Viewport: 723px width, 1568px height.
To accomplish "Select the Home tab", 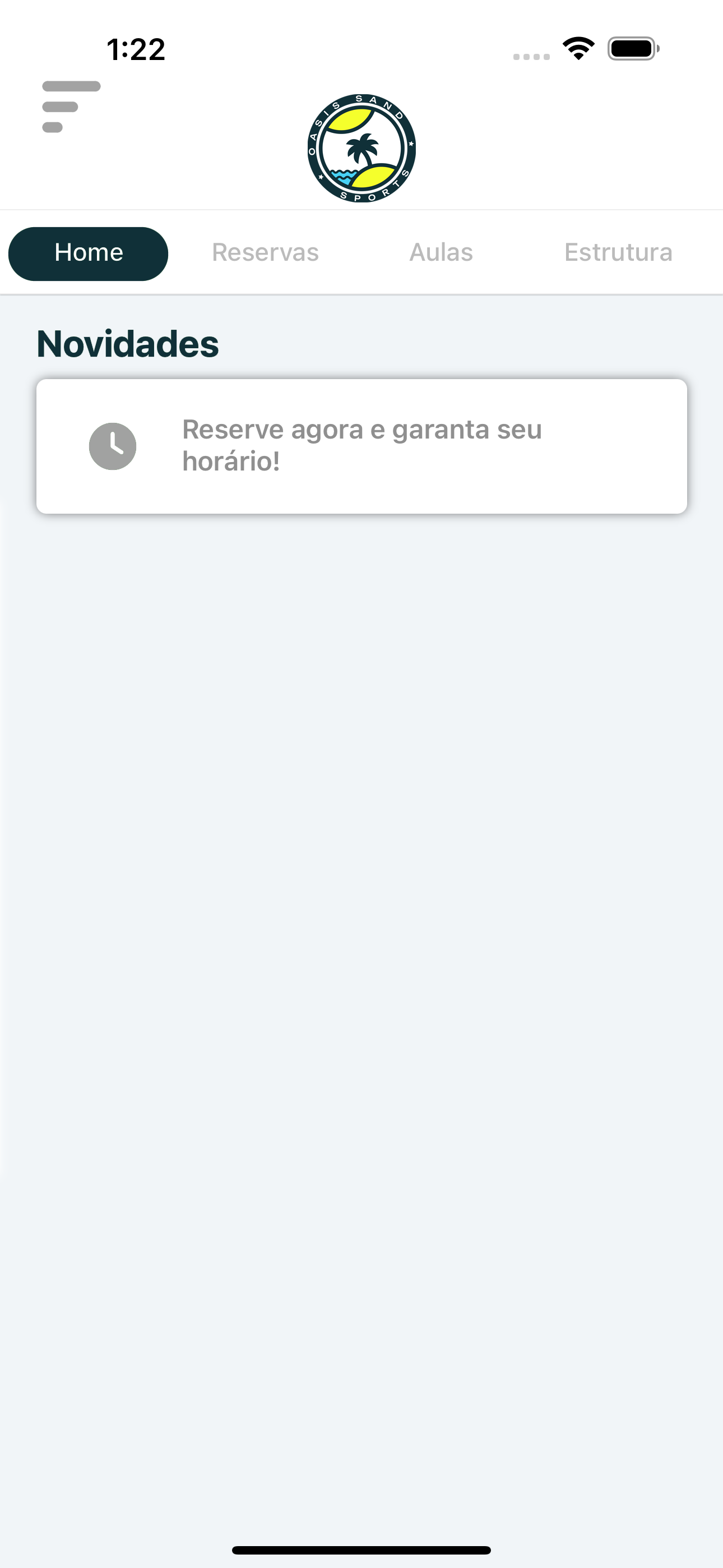I will click(88, 253).
